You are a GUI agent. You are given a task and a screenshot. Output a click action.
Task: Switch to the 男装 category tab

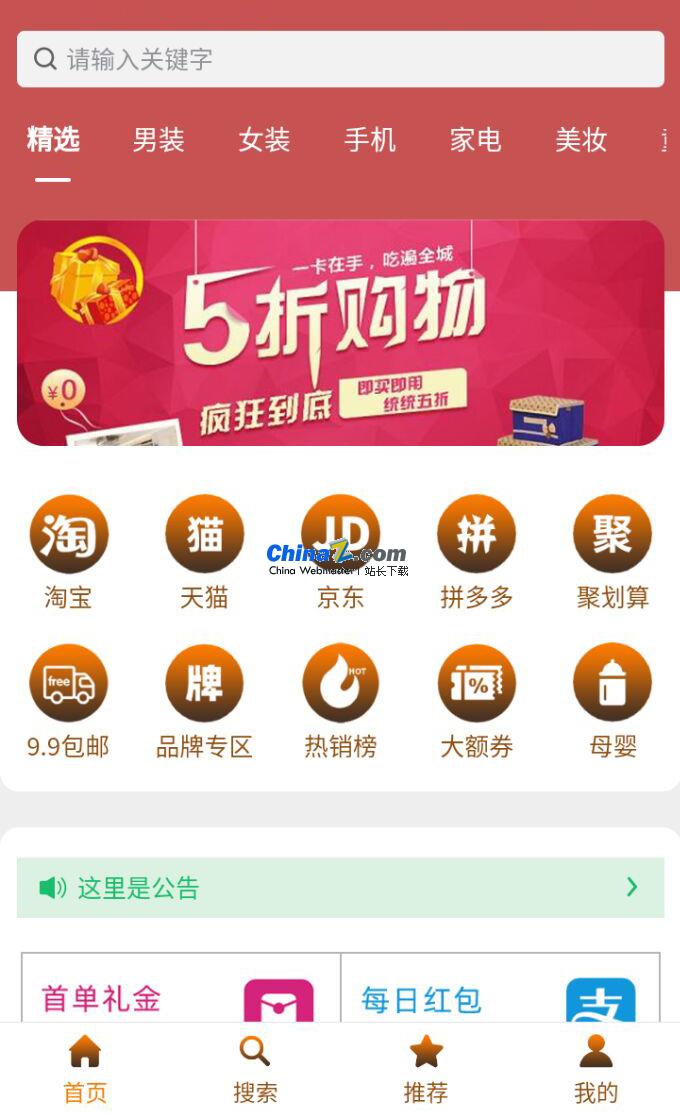tap(159, 139)
